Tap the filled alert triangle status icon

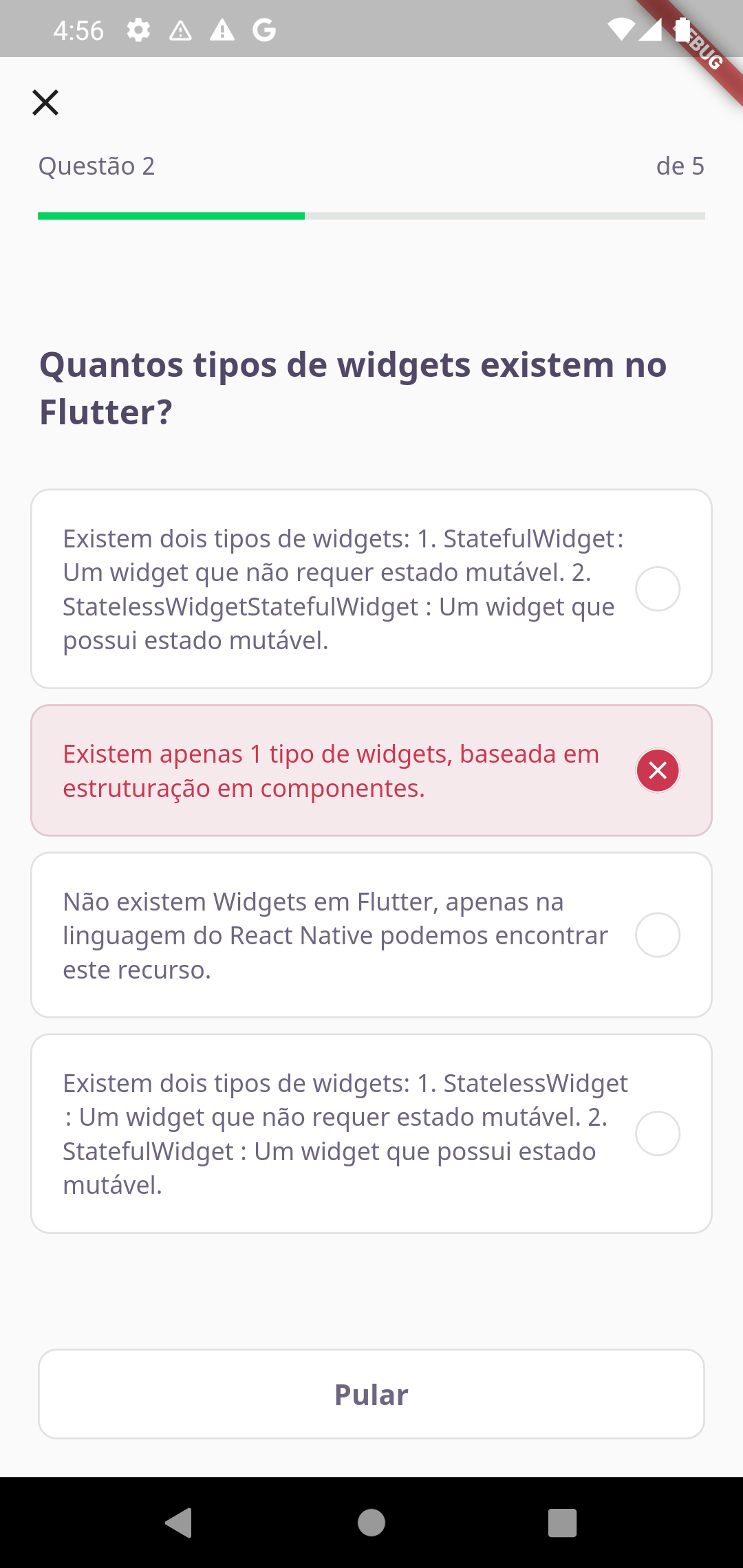tap(222, 29)
